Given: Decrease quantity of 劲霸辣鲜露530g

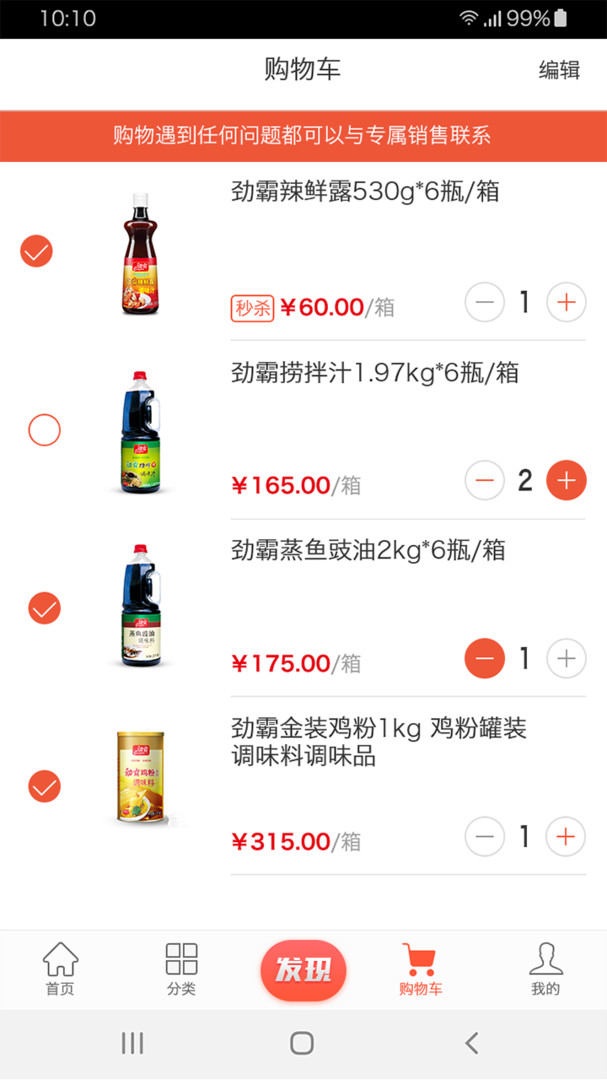Looking at the screenshot, I should (x=485, y=302).
